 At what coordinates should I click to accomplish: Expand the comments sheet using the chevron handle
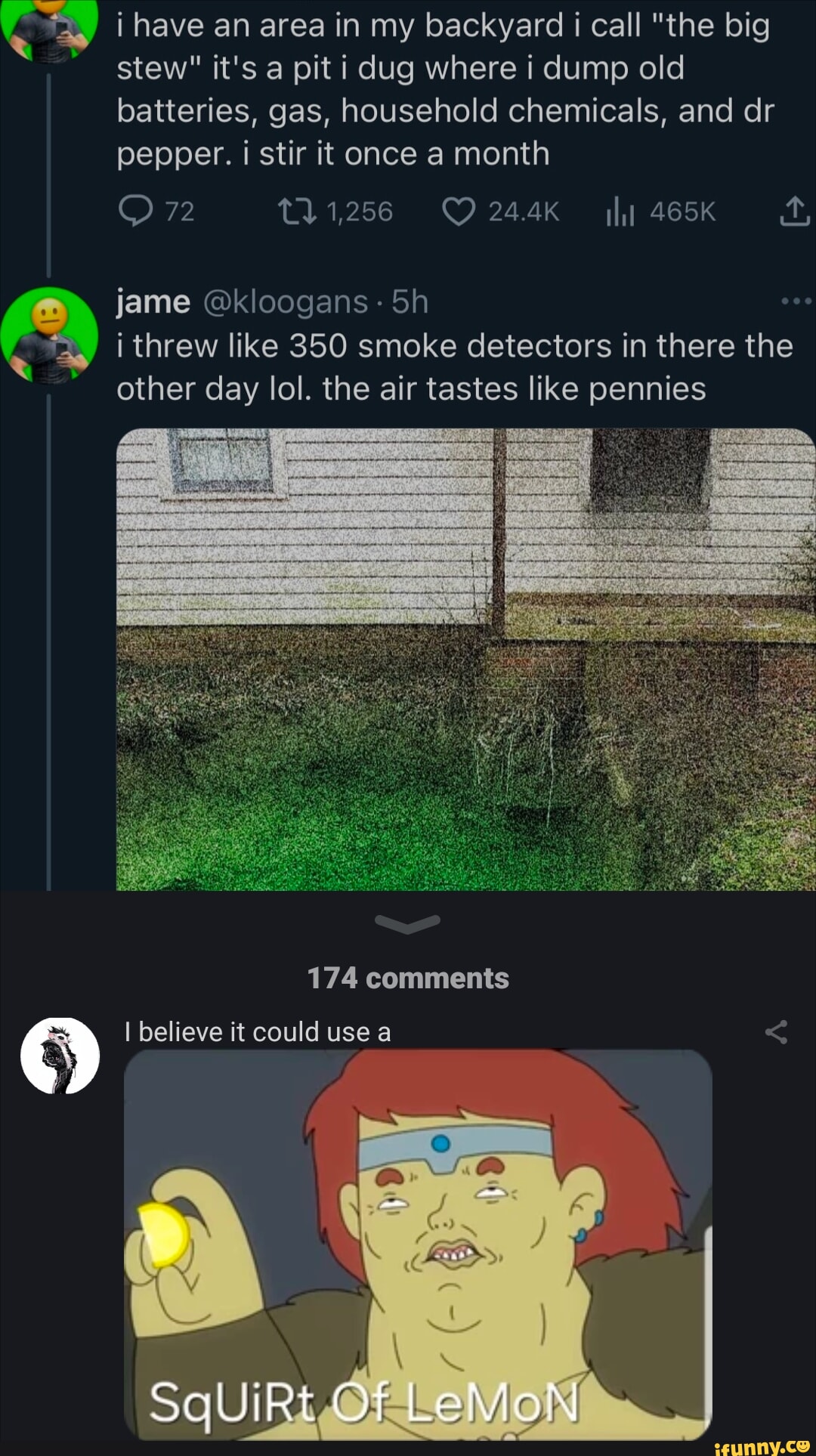click(x=407, y=923)
